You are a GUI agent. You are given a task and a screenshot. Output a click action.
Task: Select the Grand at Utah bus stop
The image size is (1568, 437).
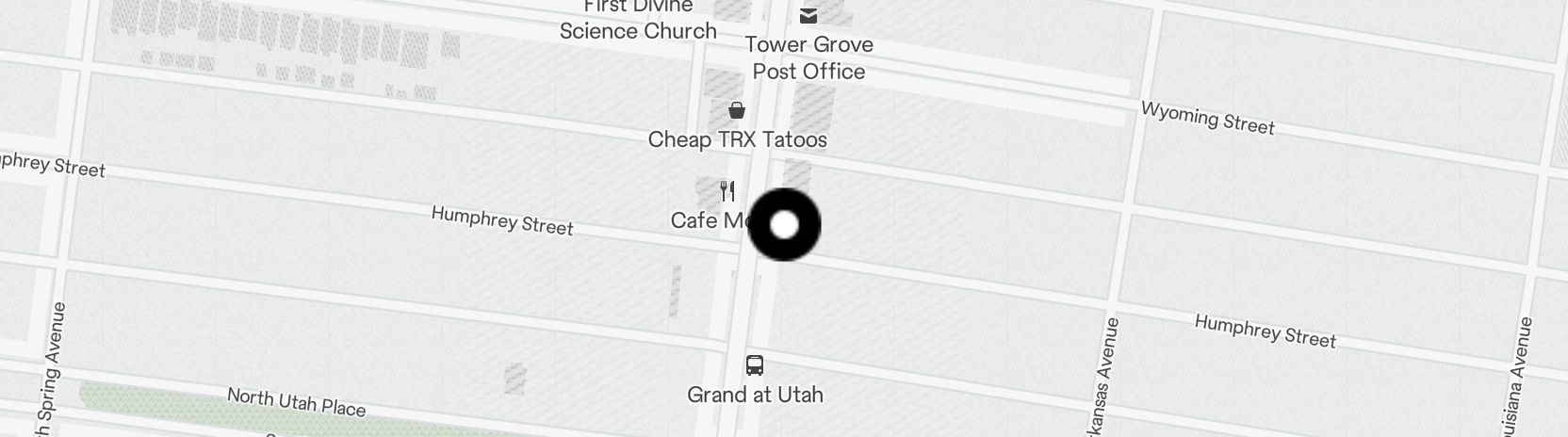coord(755,365)
